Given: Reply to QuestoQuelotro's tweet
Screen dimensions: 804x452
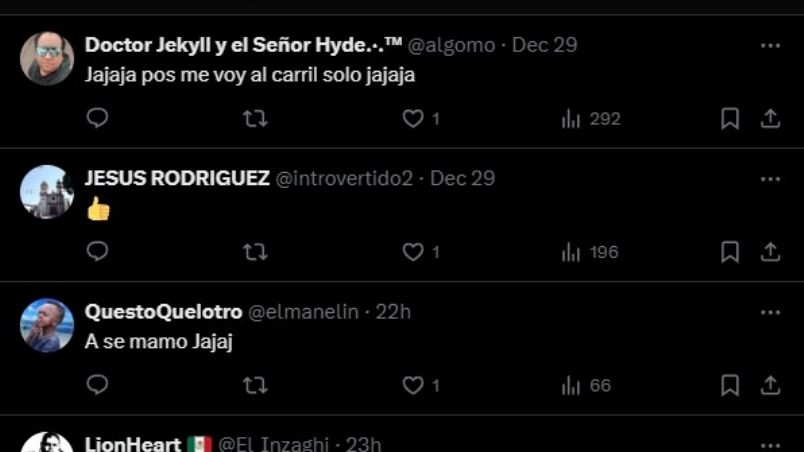Looking at the screenshot, I should pos(97,385).
